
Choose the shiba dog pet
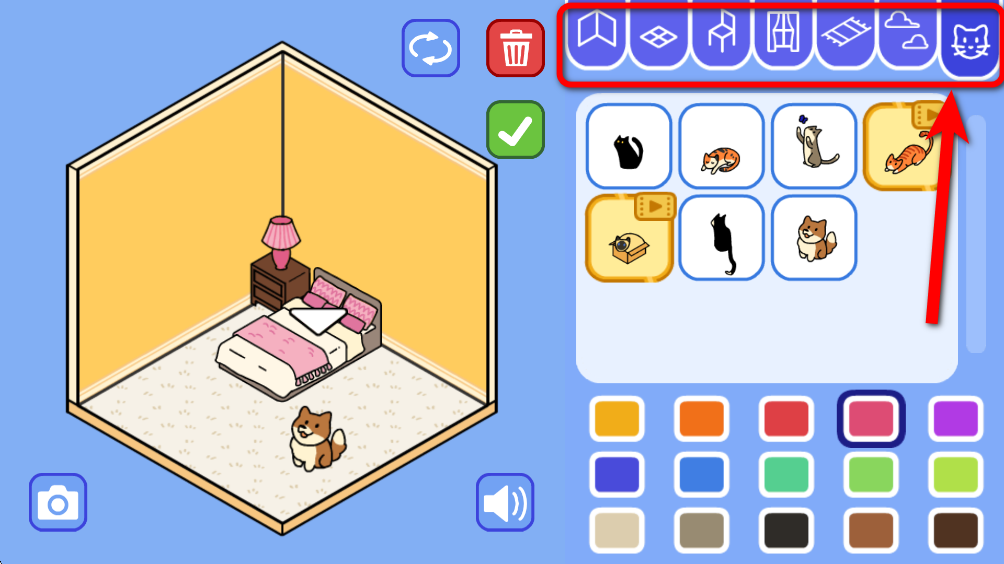[x=813, y=238]
